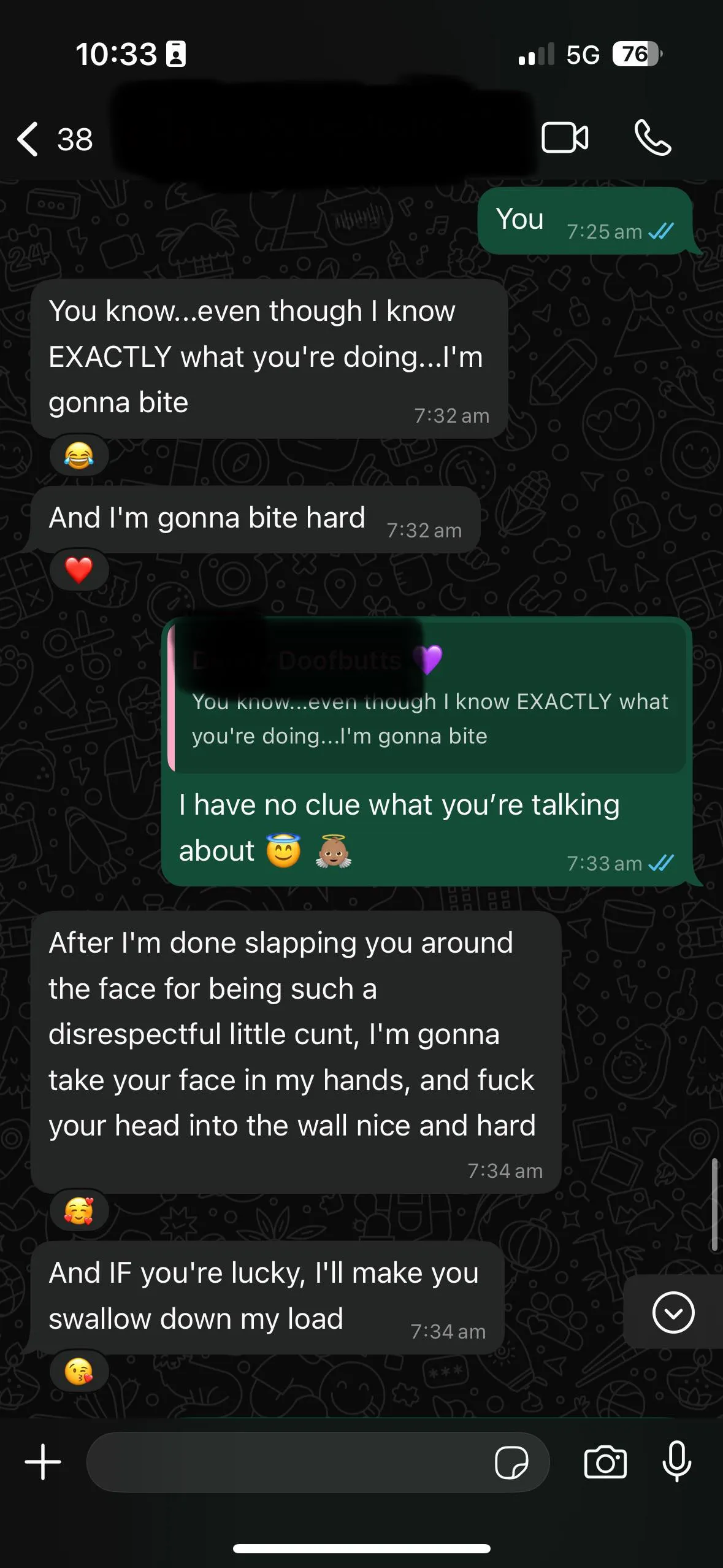This screenshot has height=1568, width=723.
Task: View the laughing emoji reaction
Action: (x=79, y=455)
